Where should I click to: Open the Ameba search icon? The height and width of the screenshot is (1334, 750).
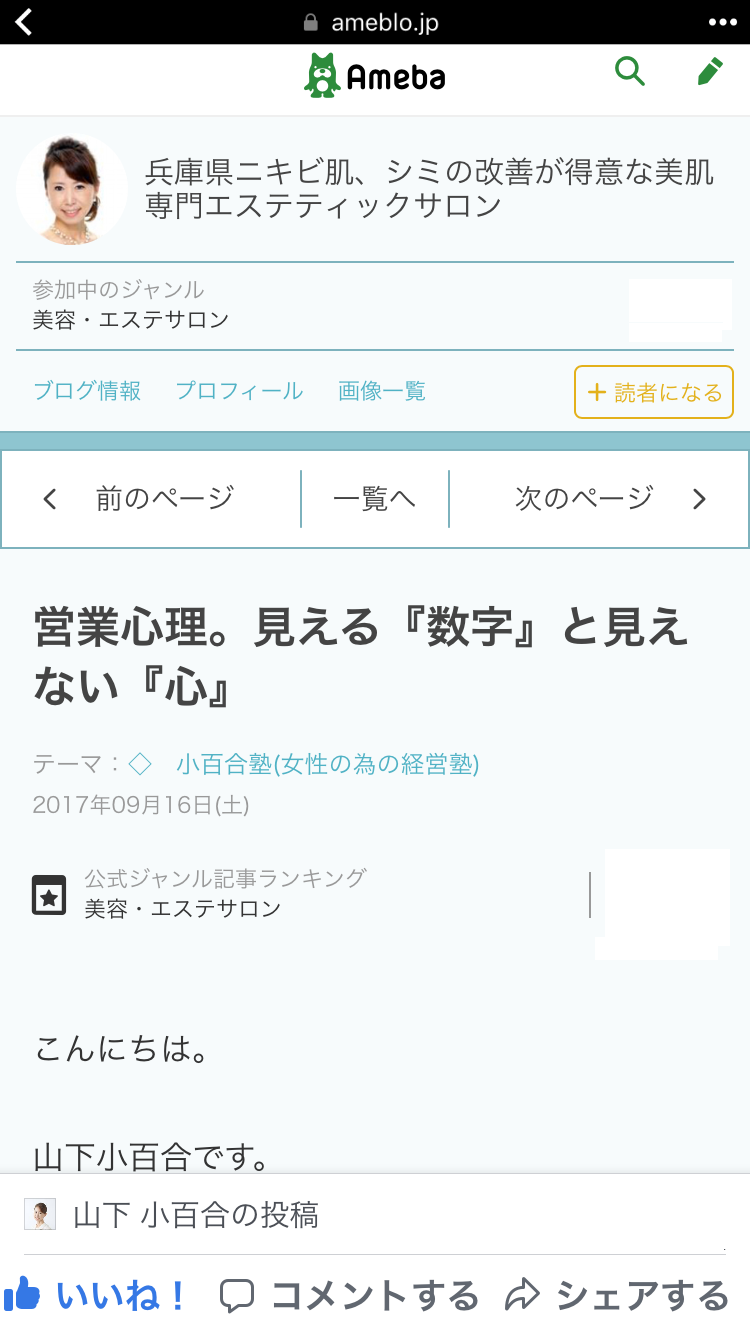coord(629,72)
